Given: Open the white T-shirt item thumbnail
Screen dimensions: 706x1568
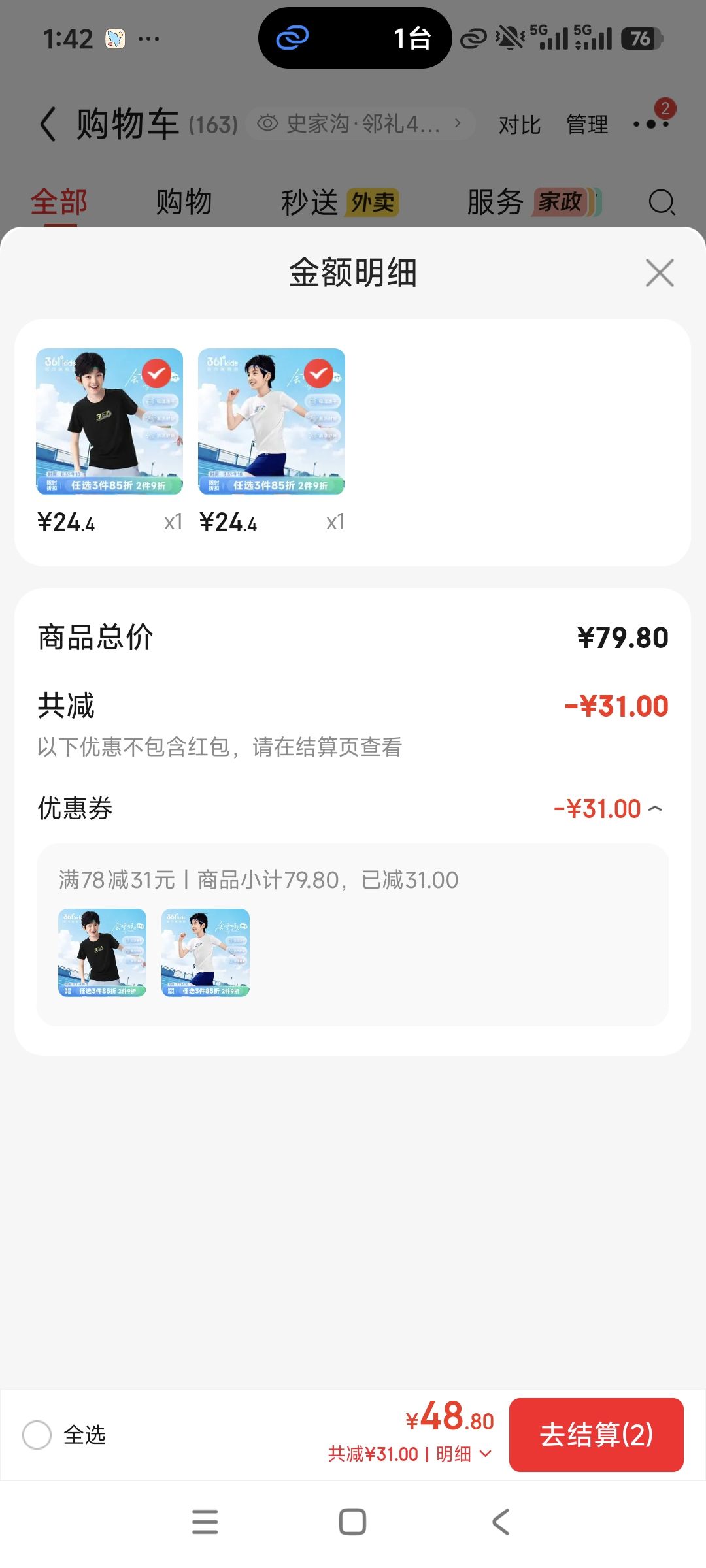Looking at the screenshot, I should 271,421.
